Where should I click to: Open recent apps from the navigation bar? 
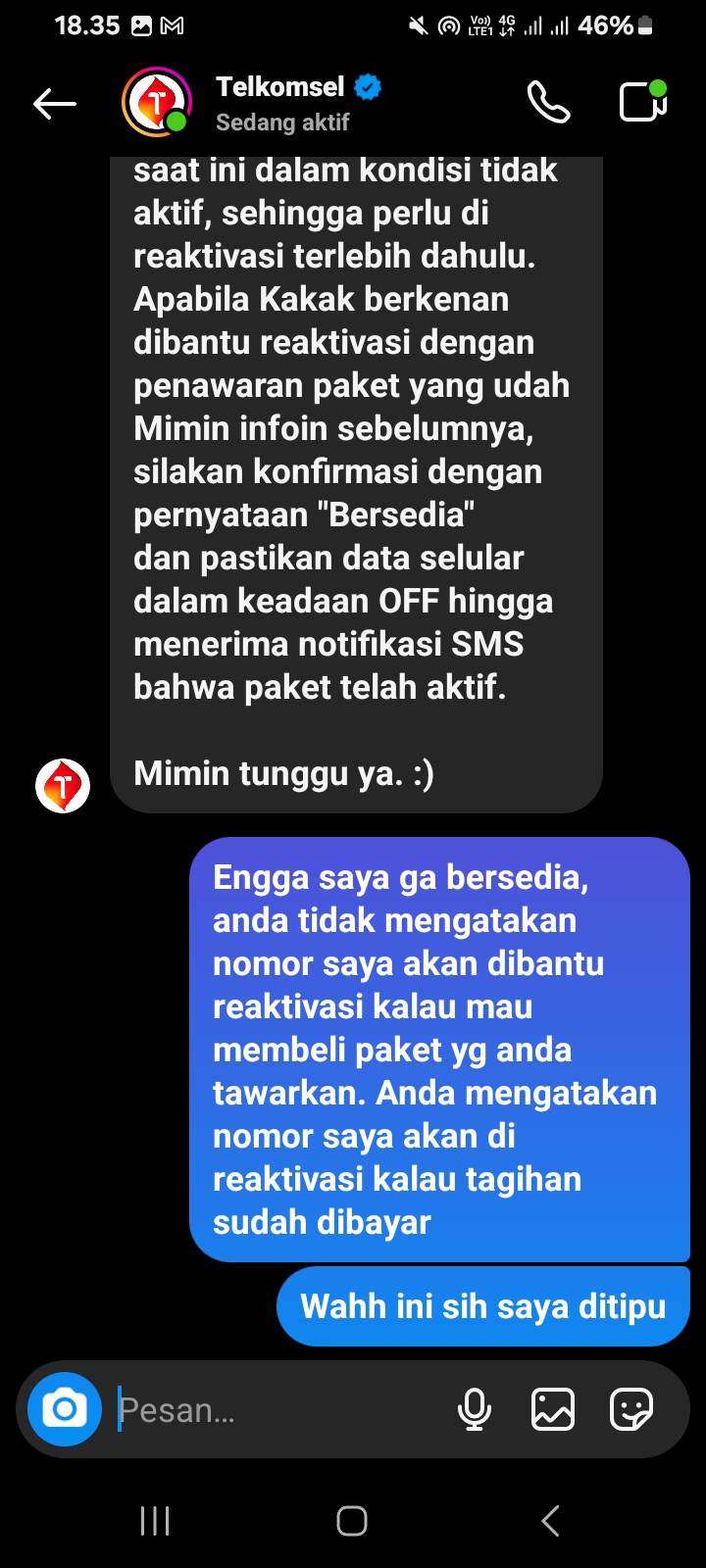155,1521
